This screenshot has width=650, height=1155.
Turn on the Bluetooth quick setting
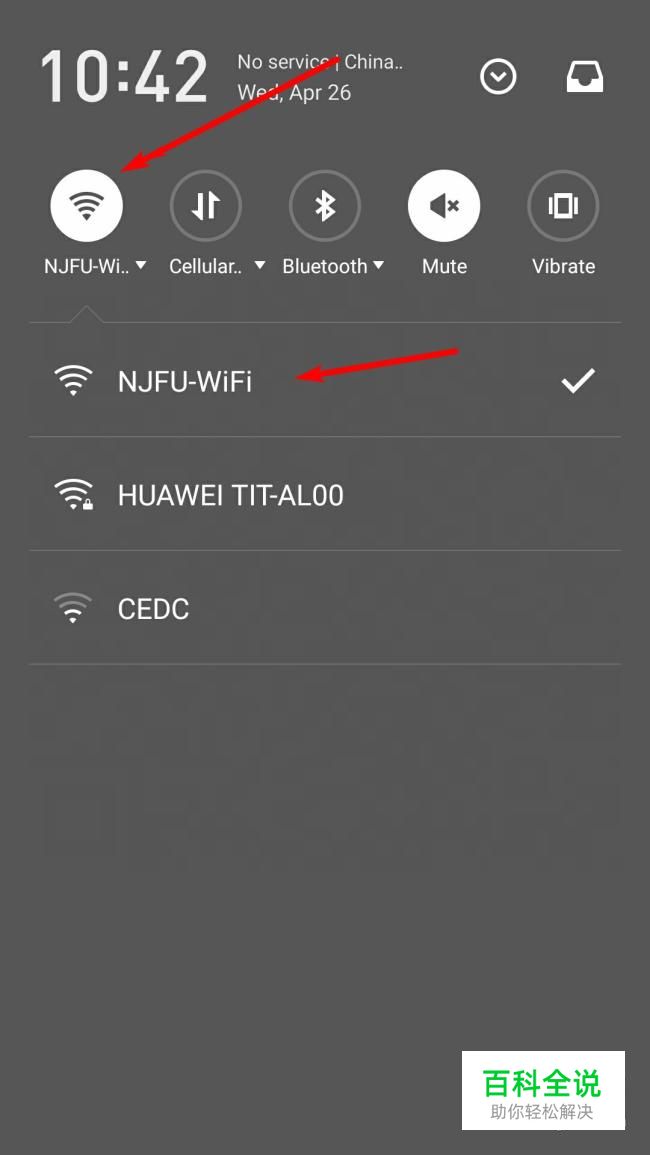pos(325,206)
